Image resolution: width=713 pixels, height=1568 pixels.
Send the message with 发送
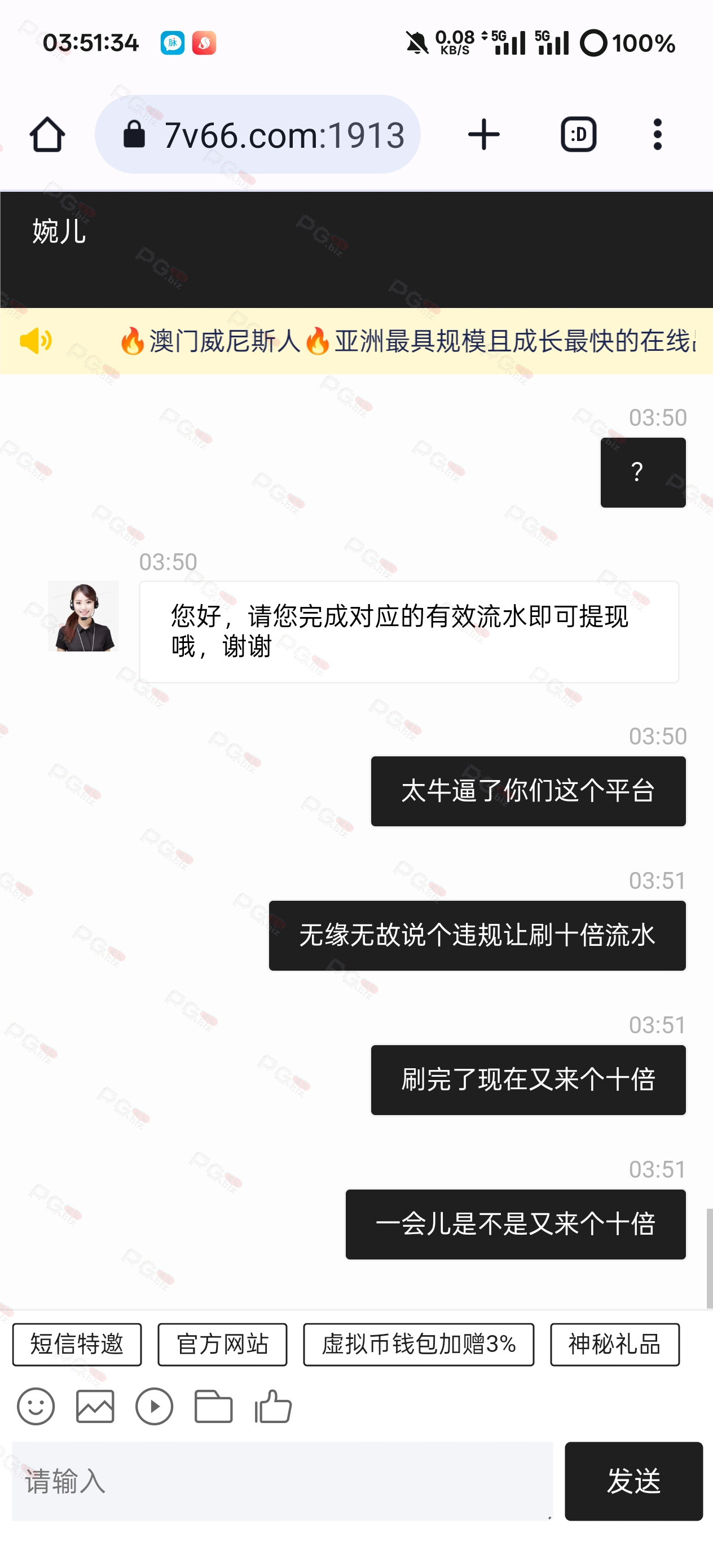[x=634, y=1481]
